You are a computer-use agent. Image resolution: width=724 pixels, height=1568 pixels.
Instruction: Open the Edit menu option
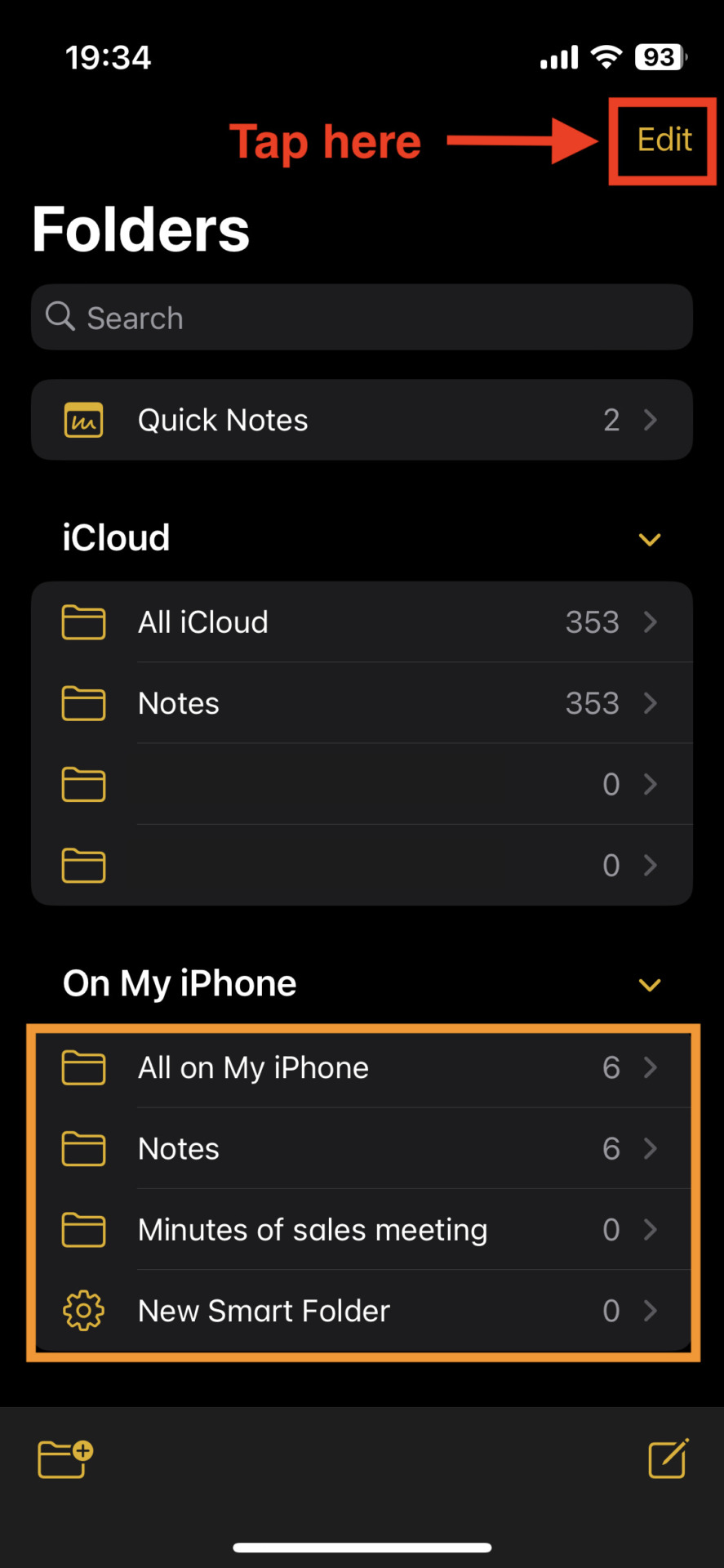663,140
